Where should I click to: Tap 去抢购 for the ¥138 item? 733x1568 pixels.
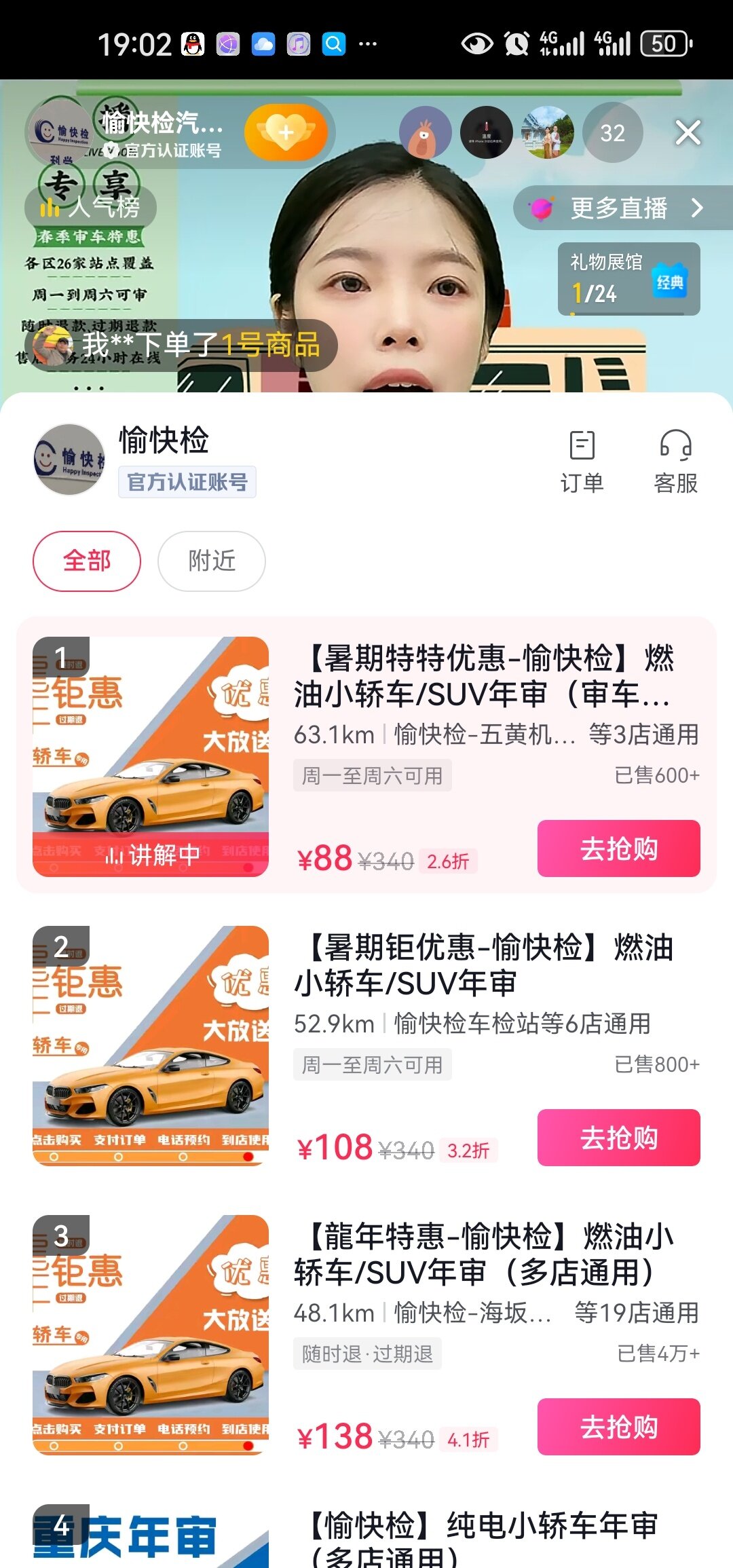point(618,1427)
